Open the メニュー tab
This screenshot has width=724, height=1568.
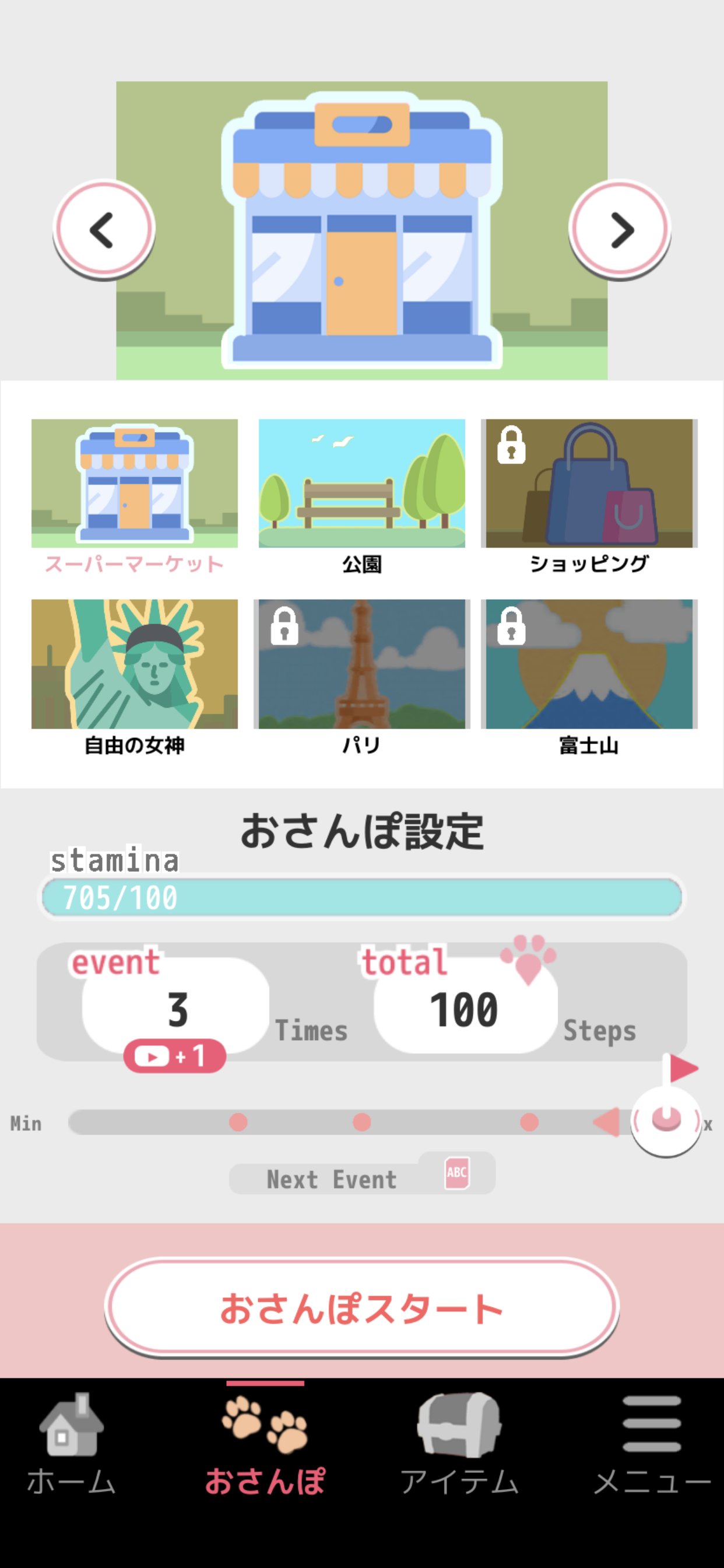[652, 1443]
